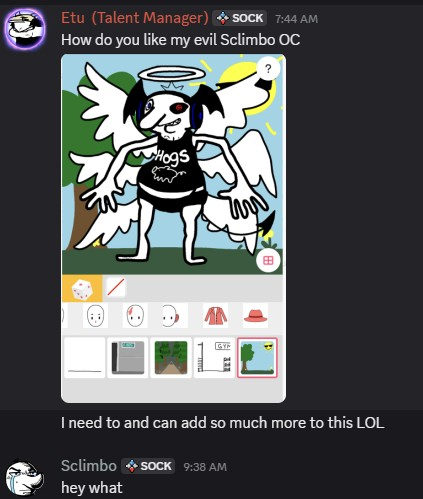
Task: Open Sclimbo's username profile
Action: click(x=89, y=466)
